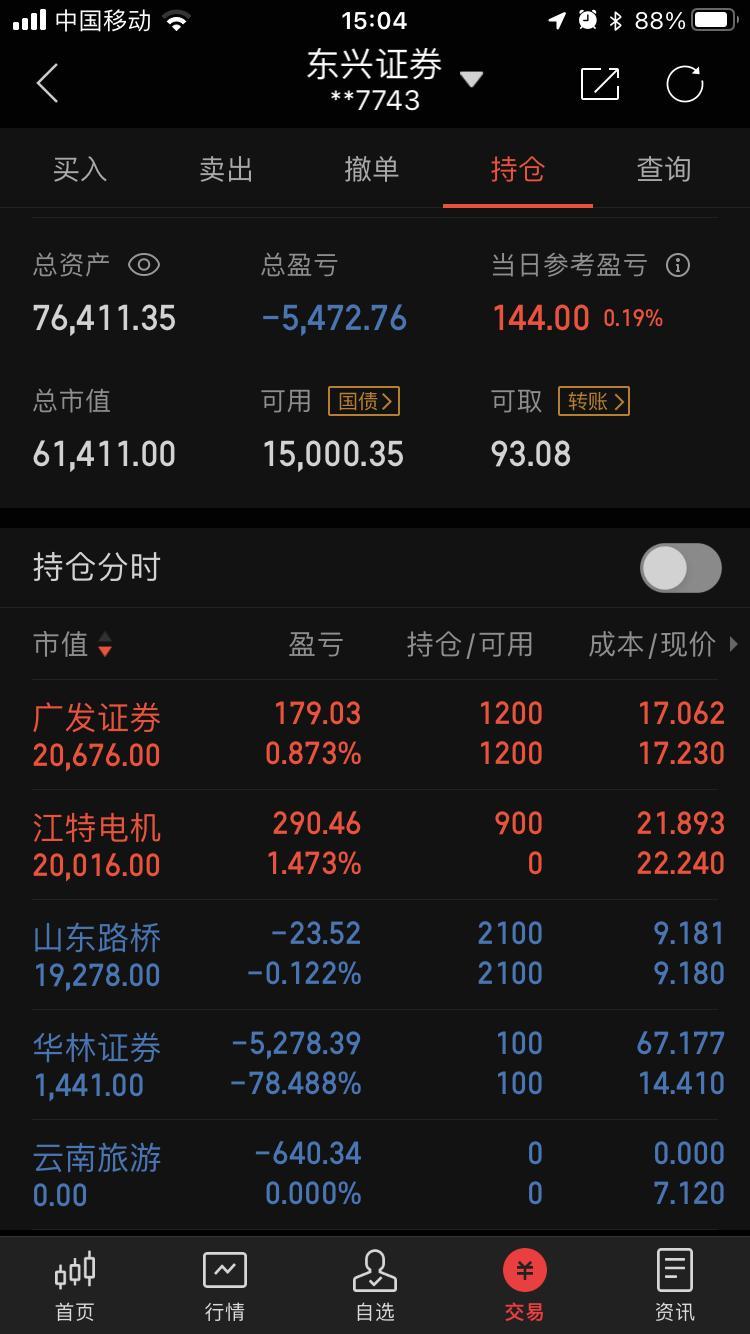
Task: Sort holdings by 市值
Action: coord(73,644)
